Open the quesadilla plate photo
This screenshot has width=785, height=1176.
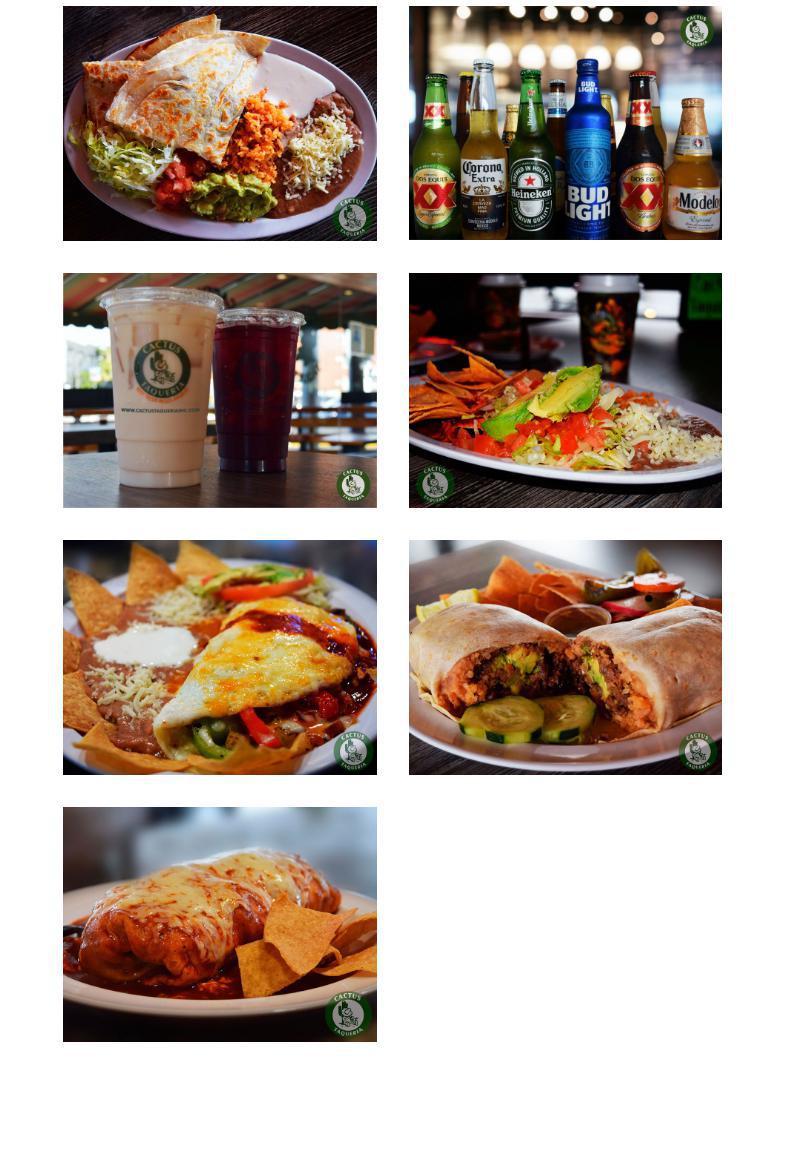click(x=219, y=123)
